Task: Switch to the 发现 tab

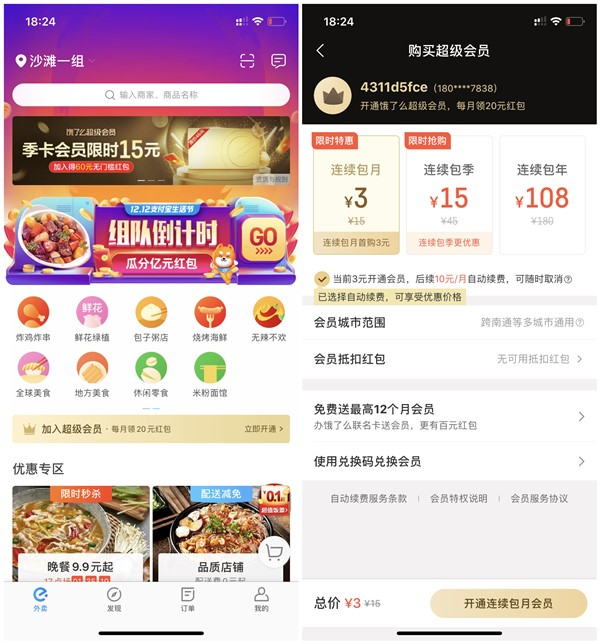Action: [113, 599]
